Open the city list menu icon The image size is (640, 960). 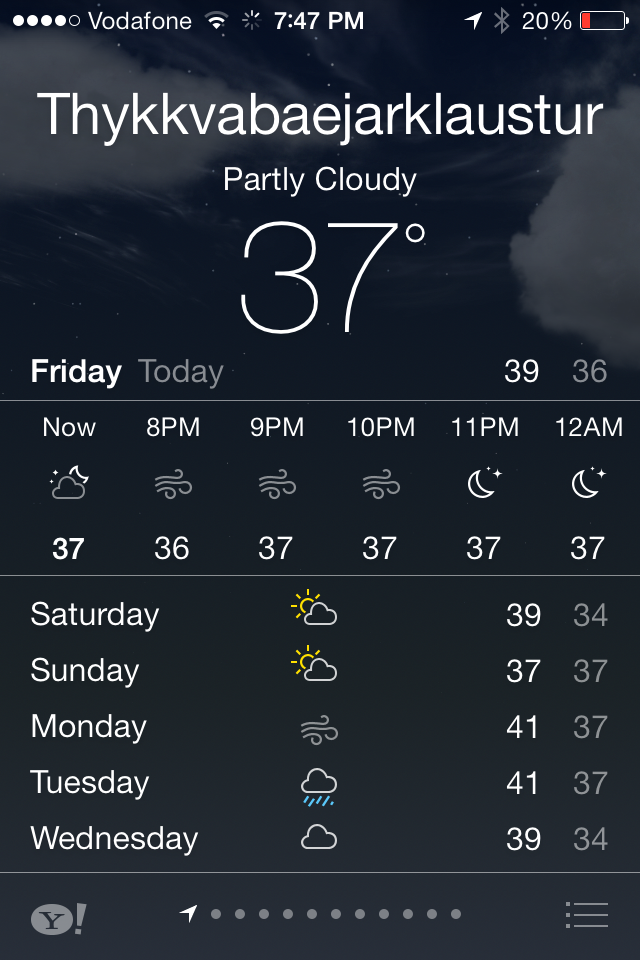click(586, 915)
